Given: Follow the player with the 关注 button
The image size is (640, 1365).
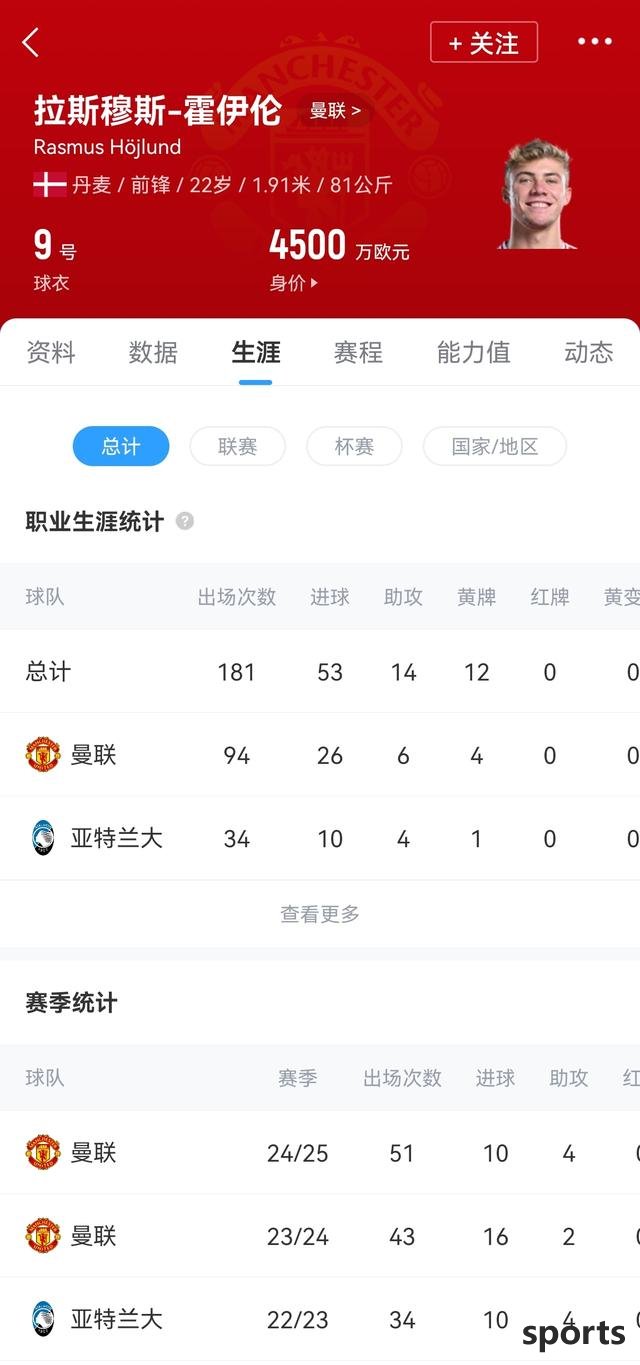Looking at the screenshot, I should point(484,43).
